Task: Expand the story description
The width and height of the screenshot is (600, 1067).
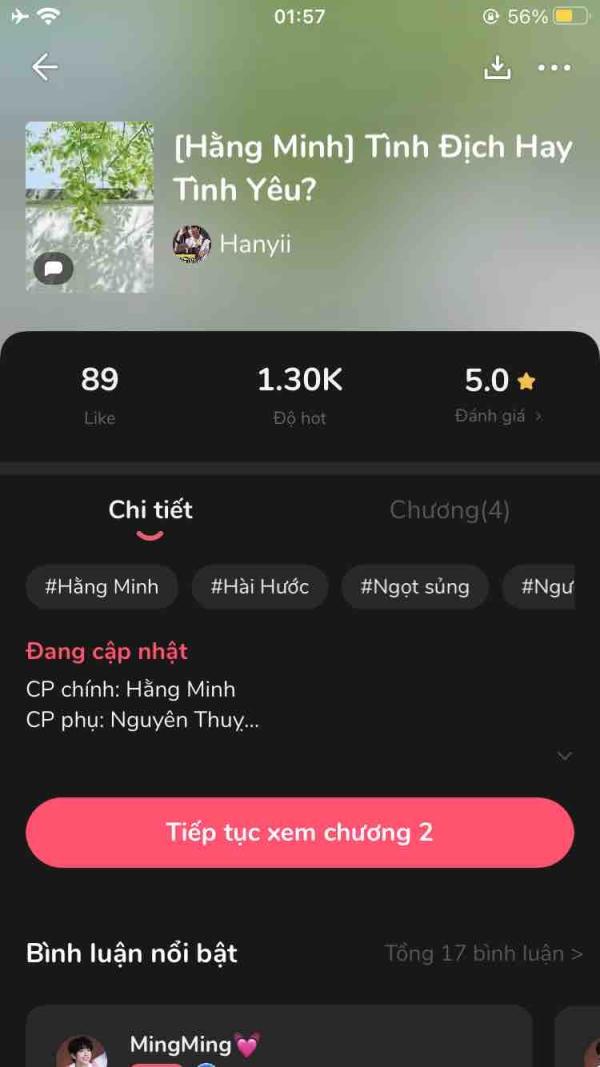Action: coord(564,755)
